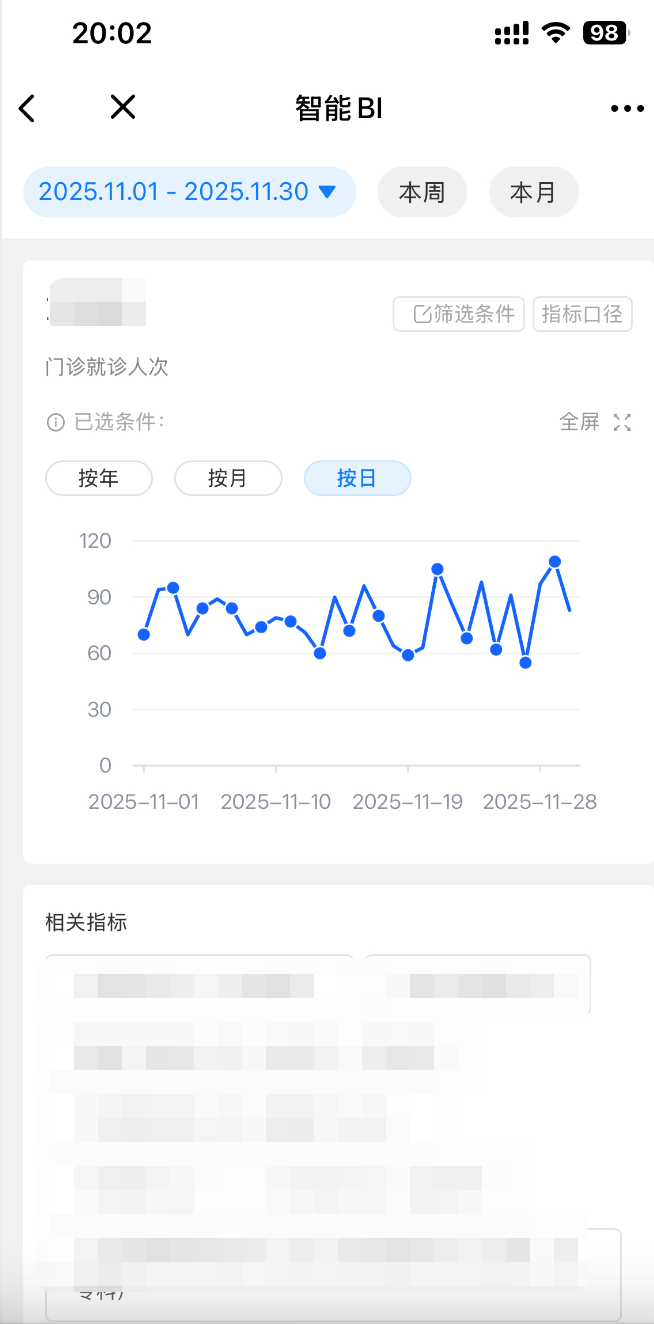
Task: Select the 按日 daily view
Action: 357,478
